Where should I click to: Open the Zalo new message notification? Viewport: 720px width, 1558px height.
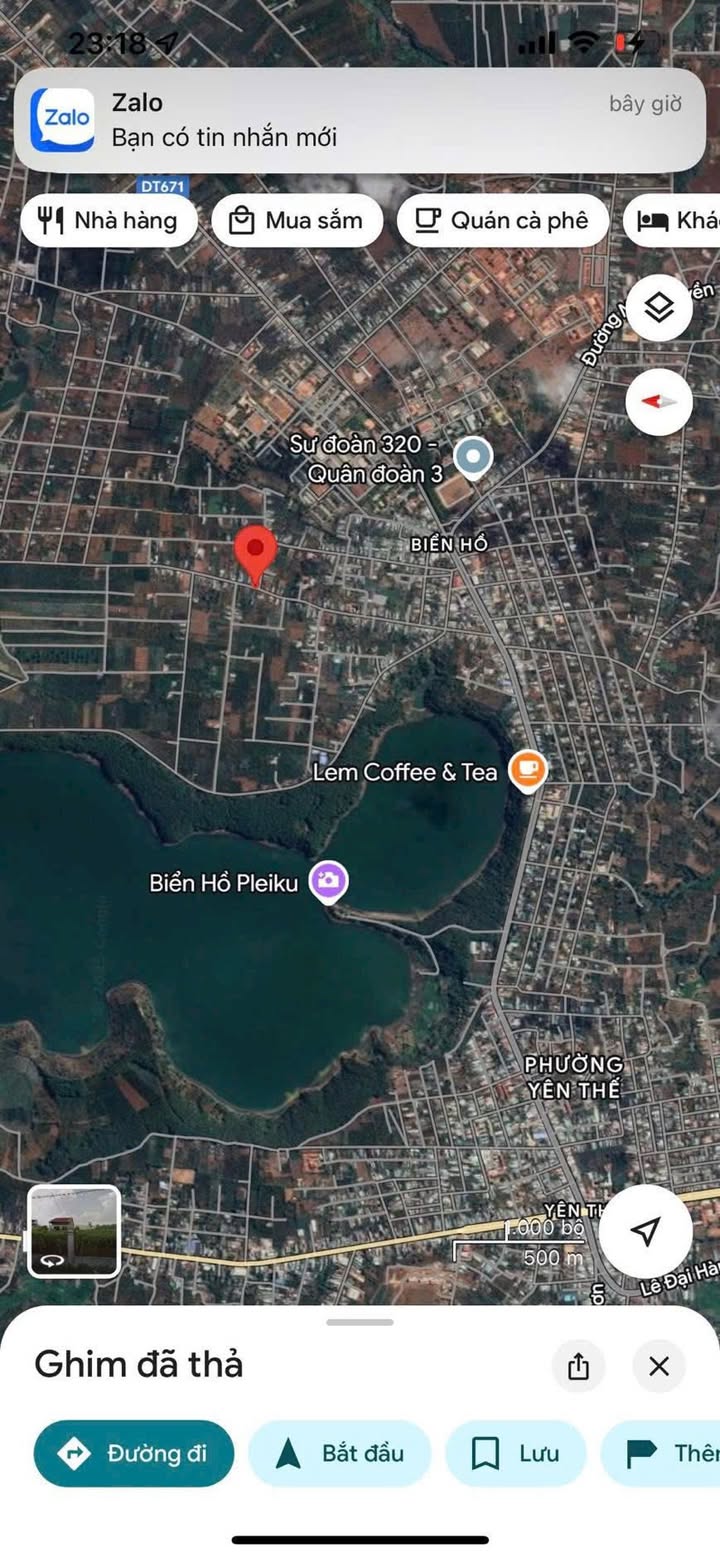click(359, 120)
